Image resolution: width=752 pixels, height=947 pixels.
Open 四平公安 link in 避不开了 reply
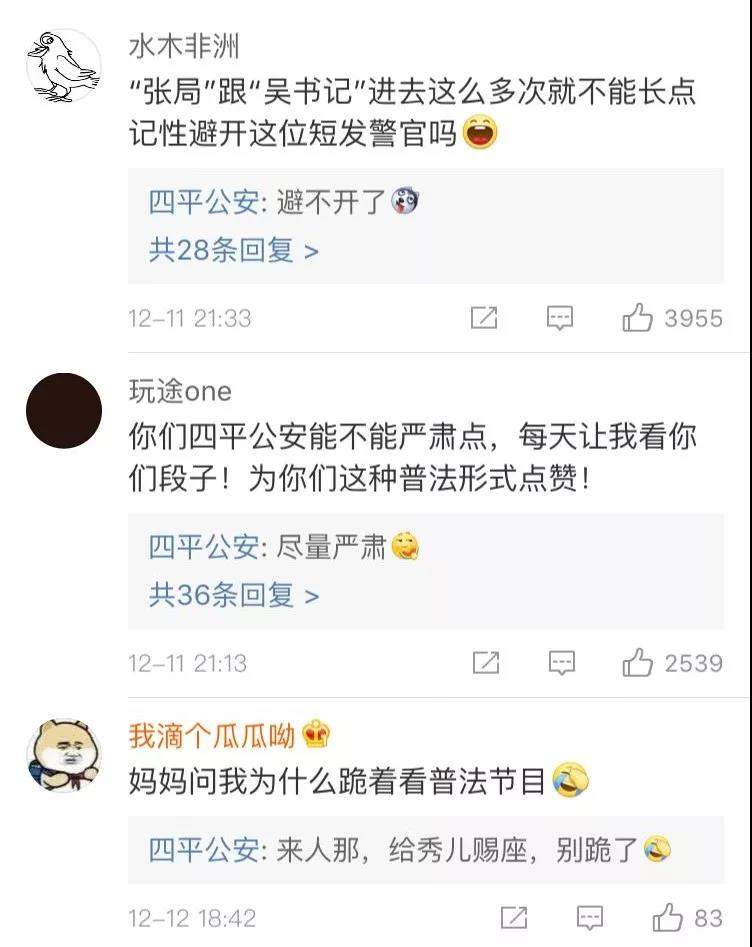click(x=204, y=202)
